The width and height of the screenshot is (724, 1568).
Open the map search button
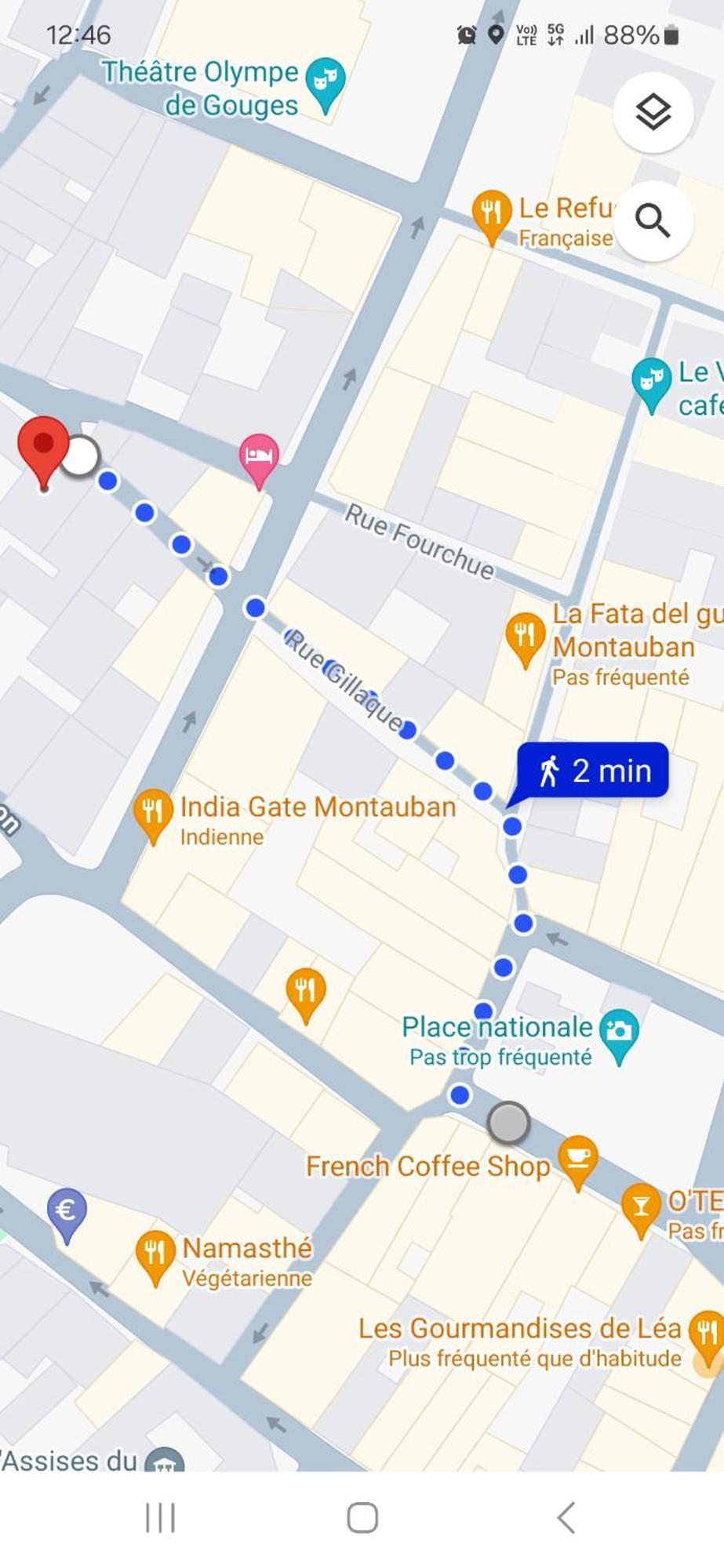(x=653, y=221)
